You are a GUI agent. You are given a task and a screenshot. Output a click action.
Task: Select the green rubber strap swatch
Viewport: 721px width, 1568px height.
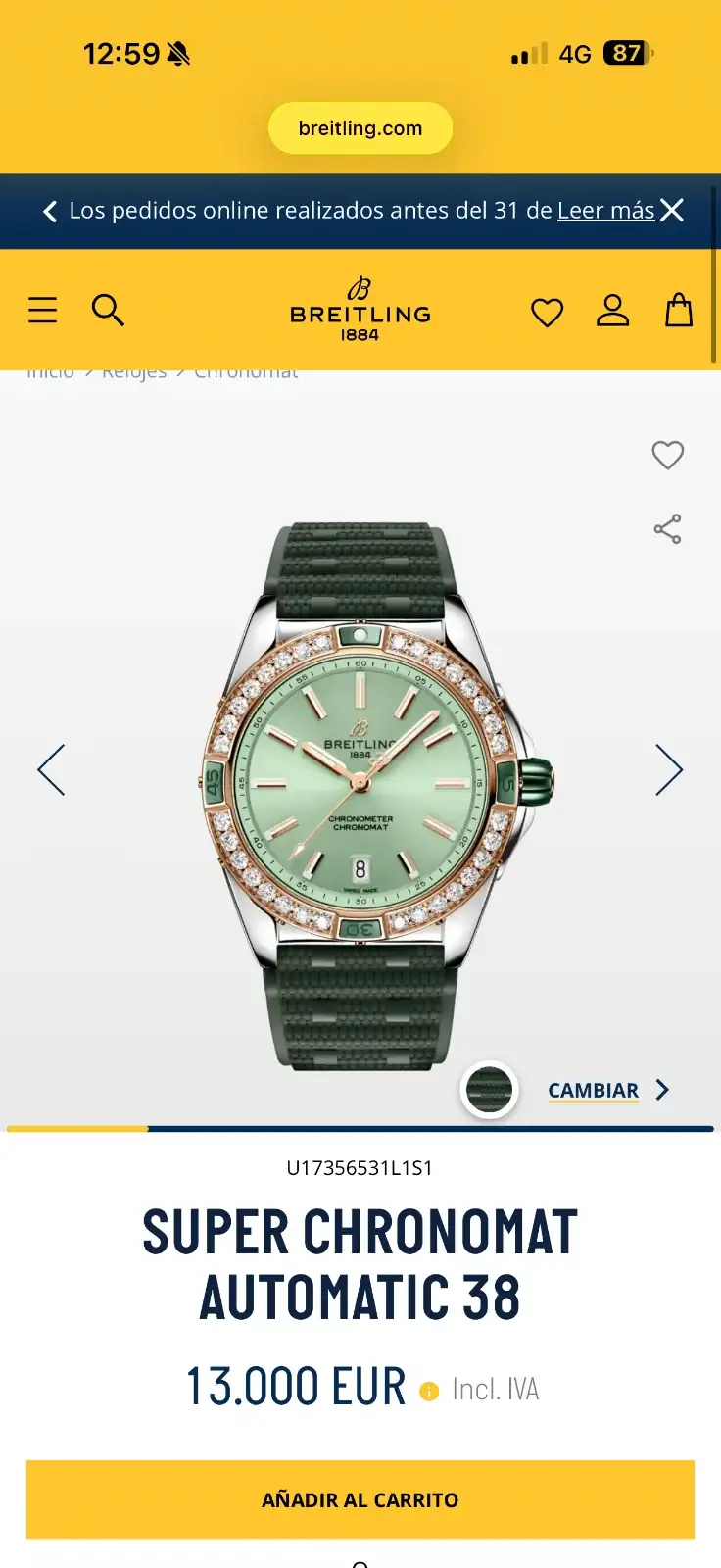(489, 1090)
